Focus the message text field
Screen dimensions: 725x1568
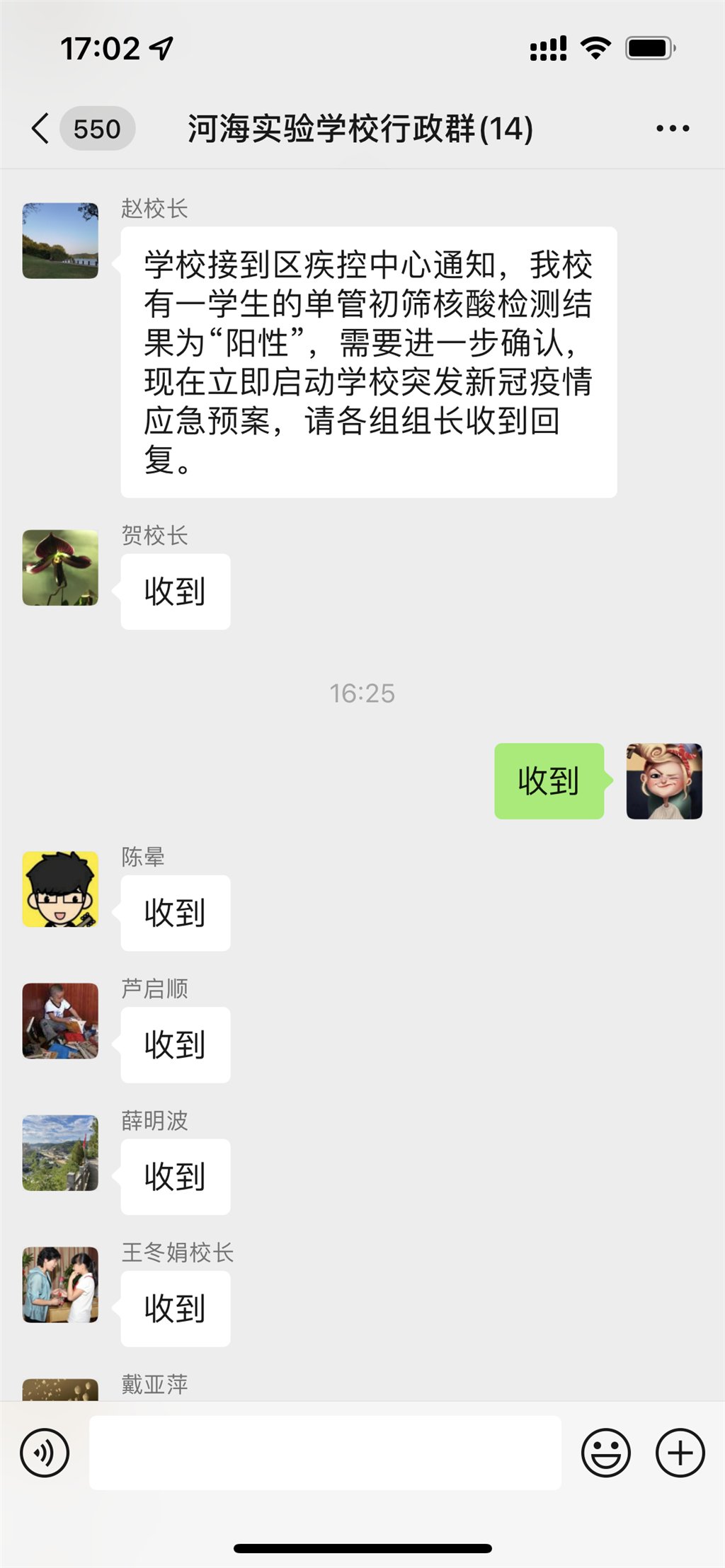click(x=325, y=1453)
